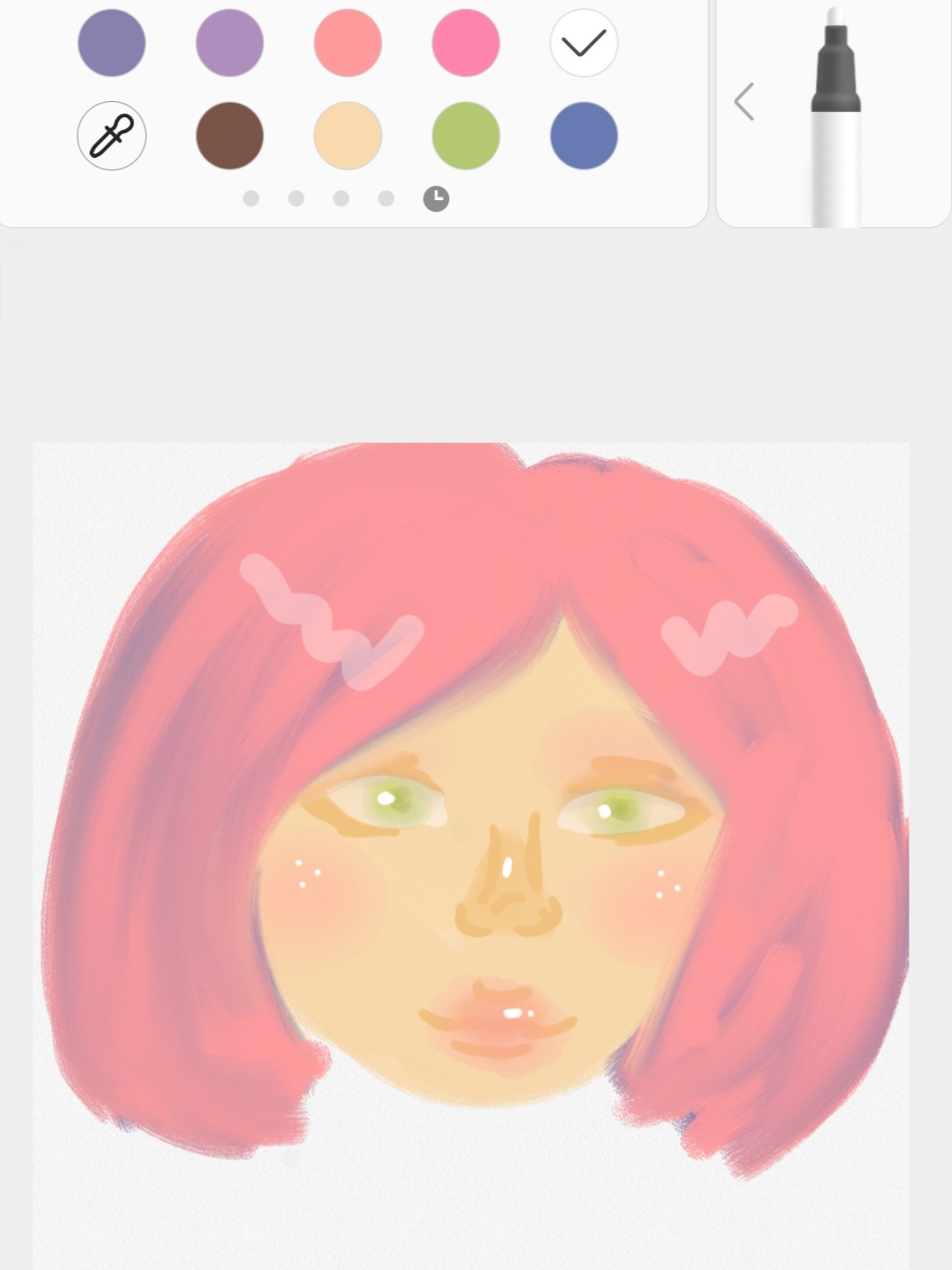Viewport: 952px width, 1270px height.
Task: Pick the lime green color swatch
Action: coord(466,136)
